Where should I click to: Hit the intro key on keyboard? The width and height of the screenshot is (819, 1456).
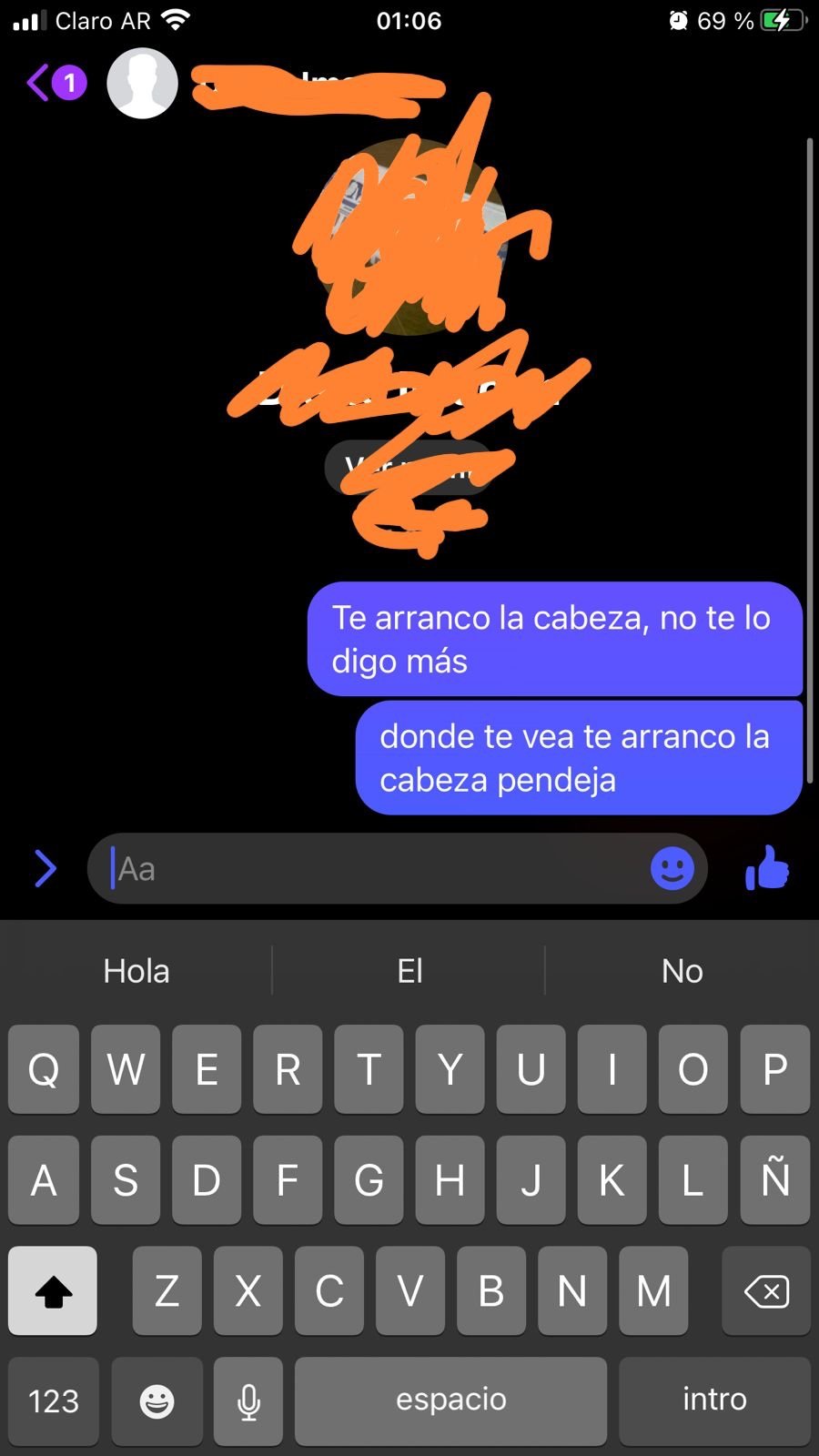714,1400
